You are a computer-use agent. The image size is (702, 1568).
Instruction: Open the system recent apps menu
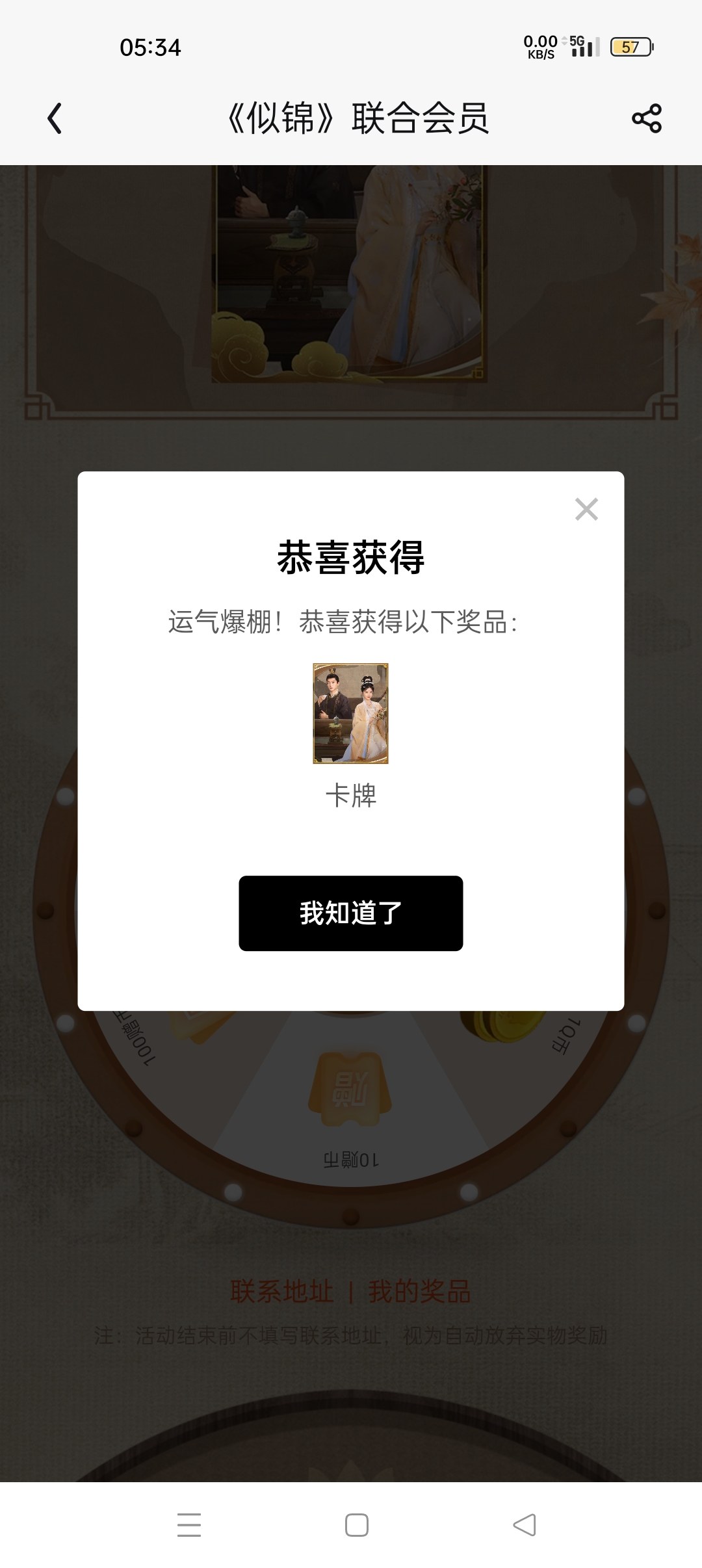click(189, 1525)
